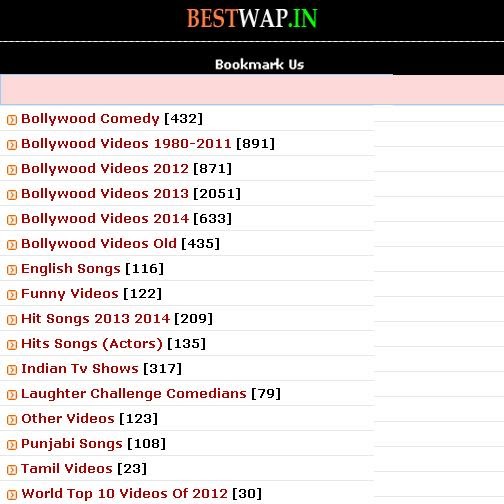Browse Hit Songs 2013 2014
The height and width of the screenshot is (504, 504).
(95, 319)
